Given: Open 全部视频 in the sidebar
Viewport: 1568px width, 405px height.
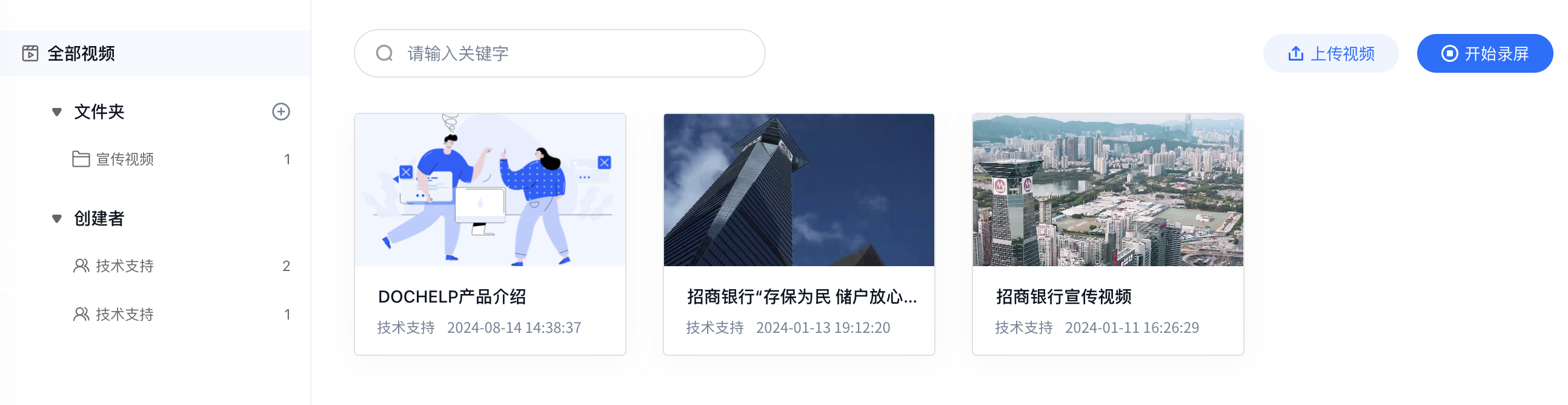Looking at the screenshot, I should pyautogui.click(x=81, y=53).
